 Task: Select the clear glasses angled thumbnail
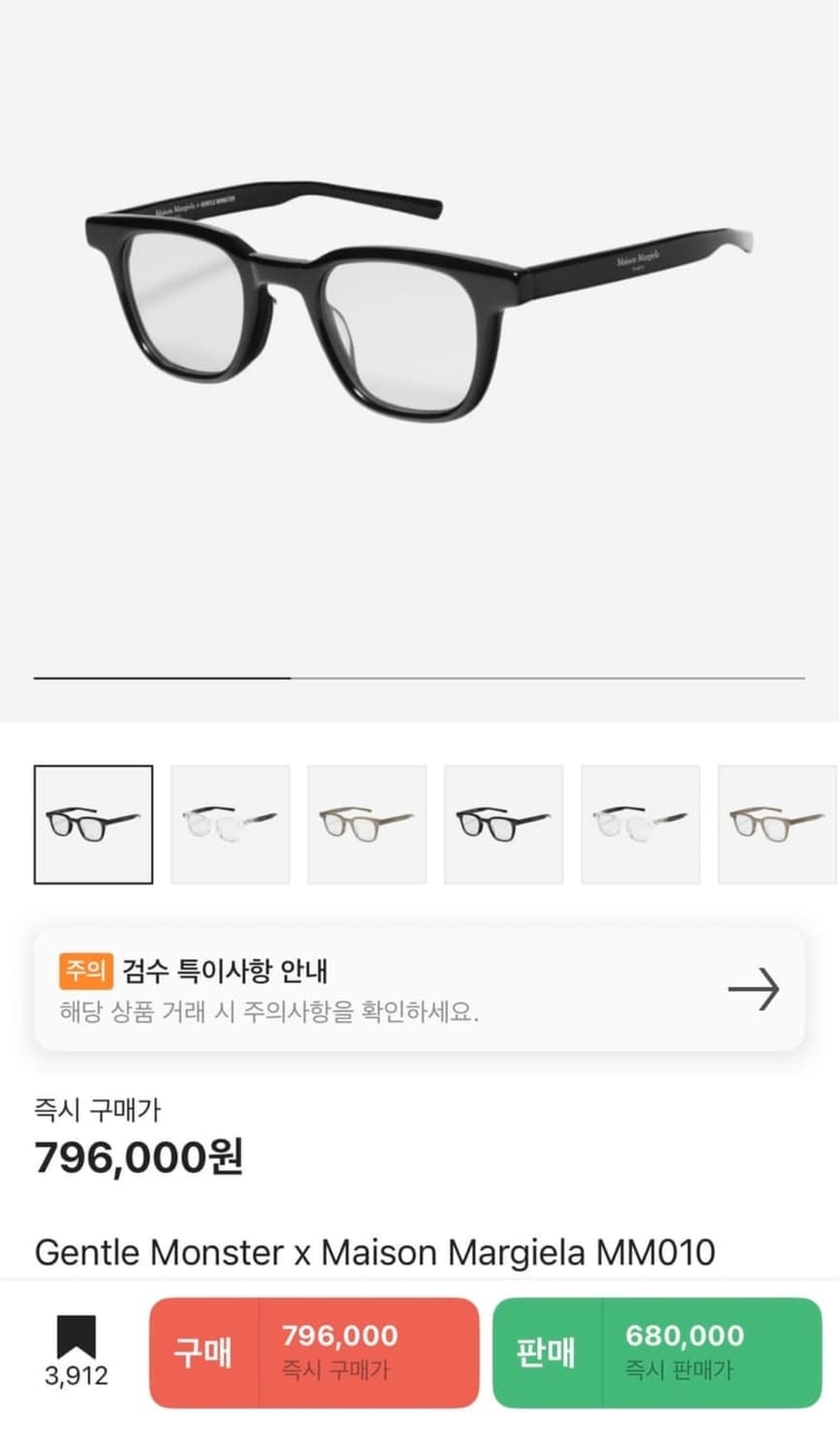(640, 823)
